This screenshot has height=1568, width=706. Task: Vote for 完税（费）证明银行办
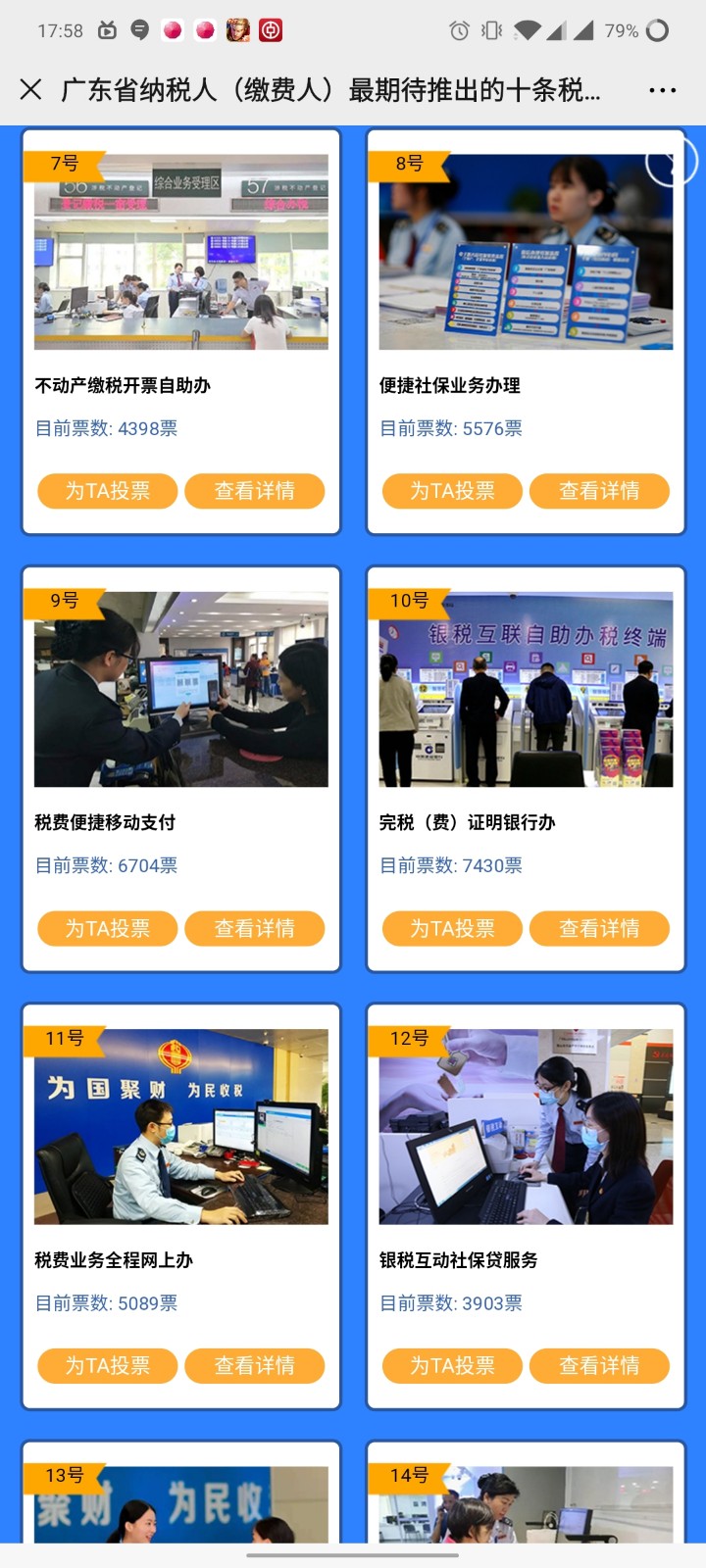[x=452, y=928]
